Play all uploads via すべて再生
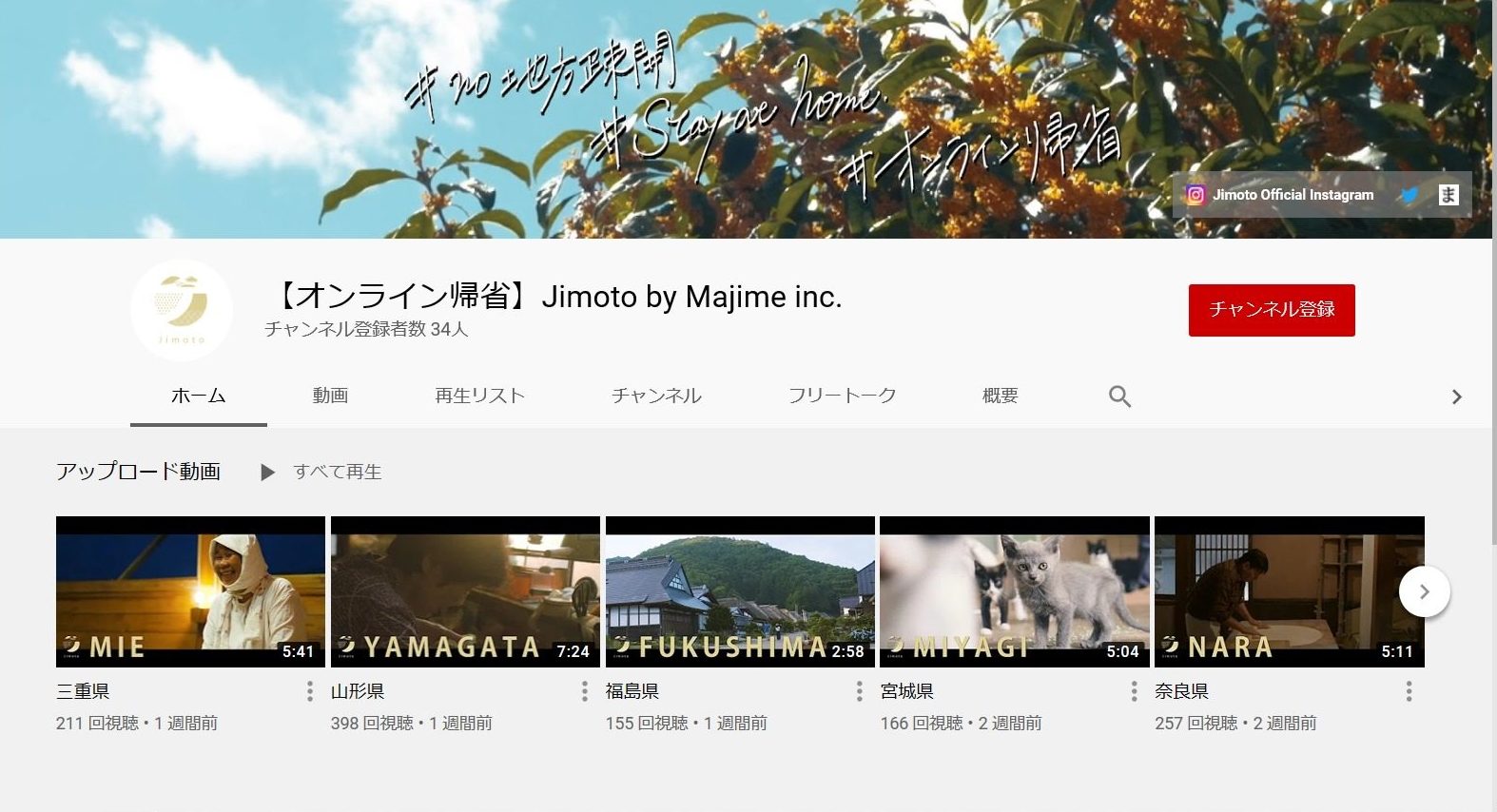 pos(321,472)
